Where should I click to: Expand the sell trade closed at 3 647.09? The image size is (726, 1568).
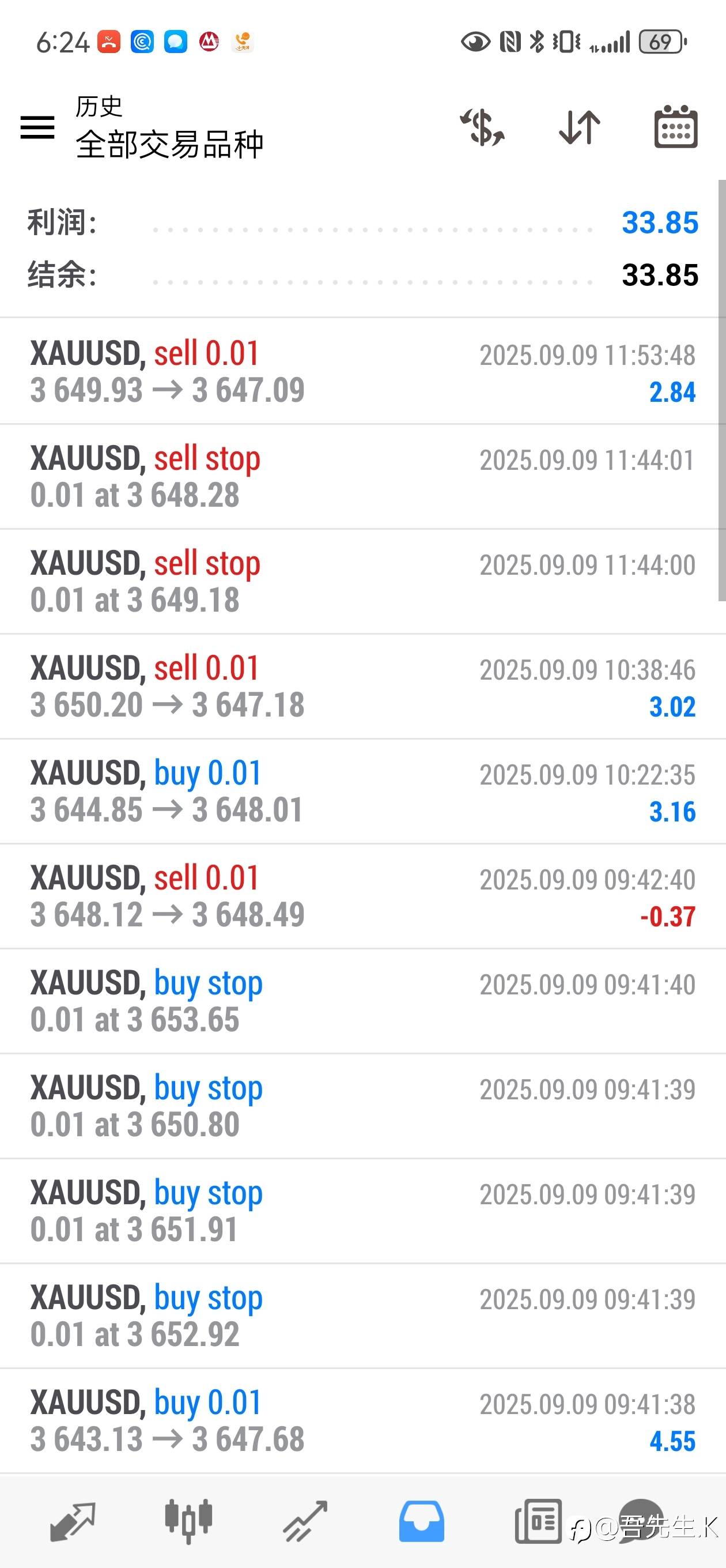coord(362,371)
